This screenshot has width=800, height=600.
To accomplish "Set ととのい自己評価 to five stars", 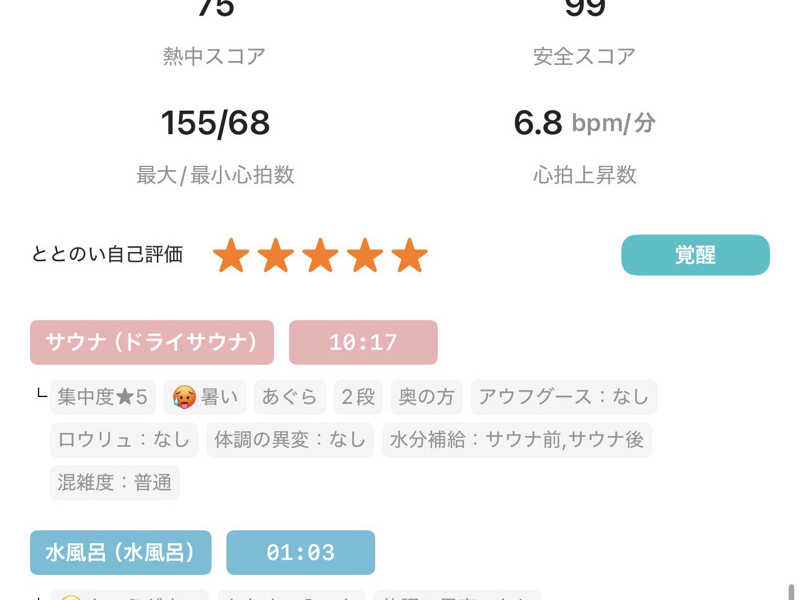I will pos(409,256).
